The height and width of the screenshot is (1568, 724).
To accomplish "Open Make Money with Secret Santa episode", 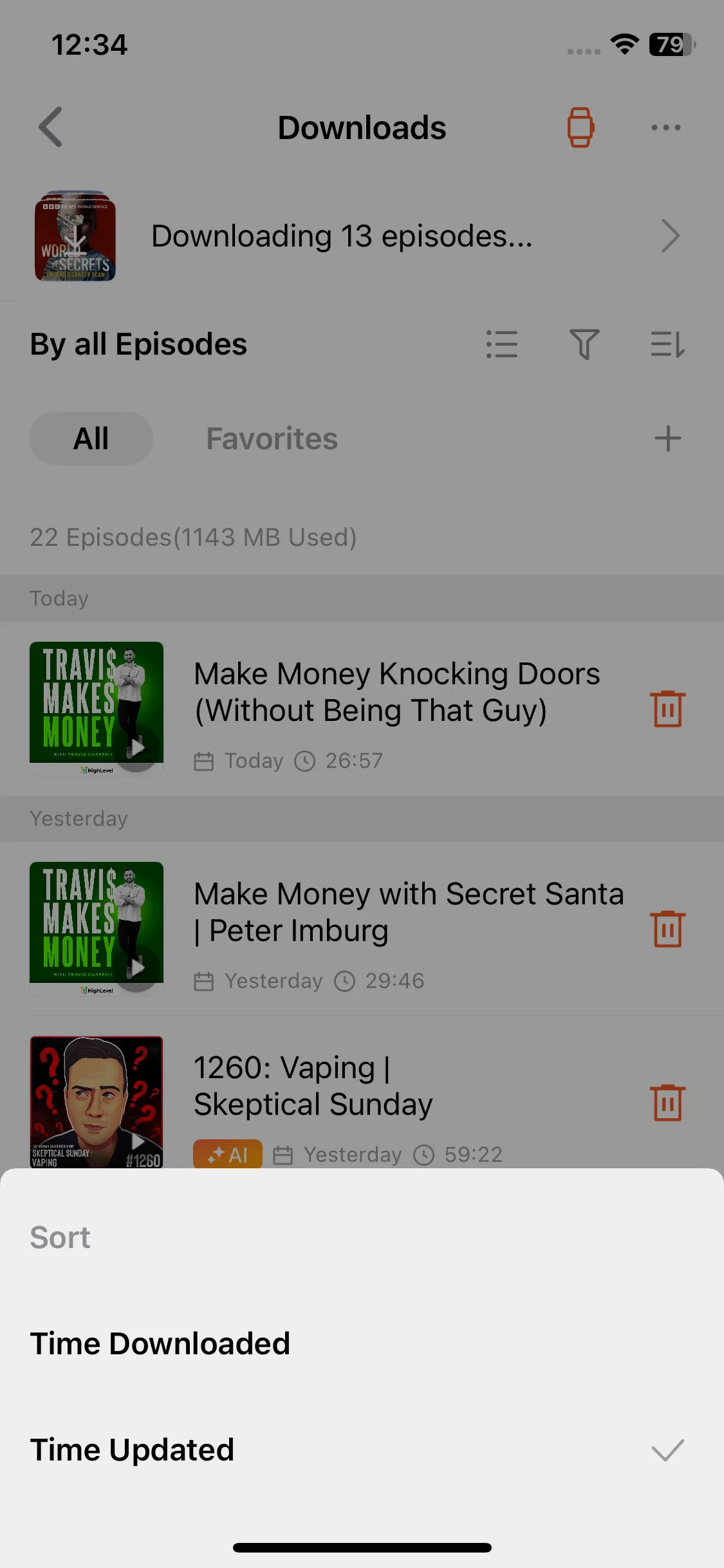I will click(x=409, y=912).
